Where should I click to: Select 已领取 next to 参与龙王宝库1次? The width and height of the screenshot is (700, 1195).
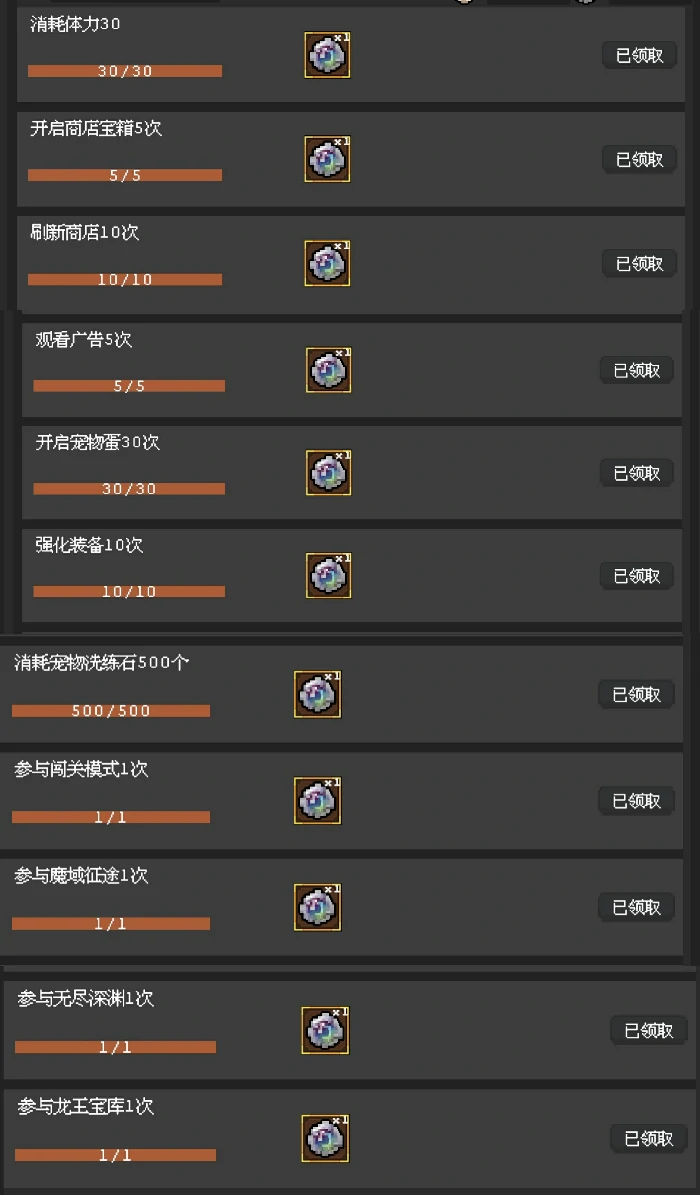click(648, 1139)
